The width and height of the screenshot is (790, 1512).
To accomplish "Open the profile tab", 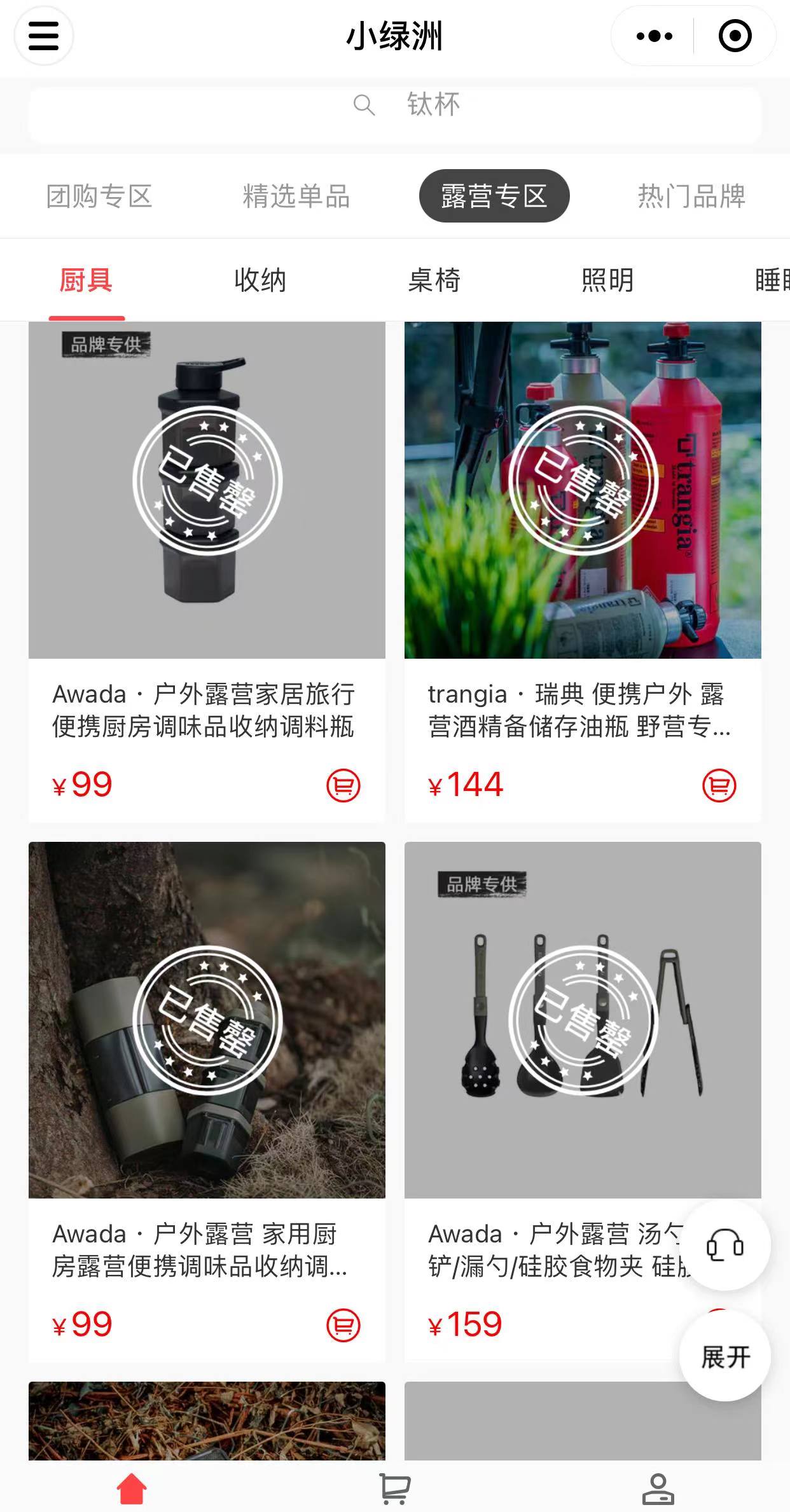I will coord(658,1488).
